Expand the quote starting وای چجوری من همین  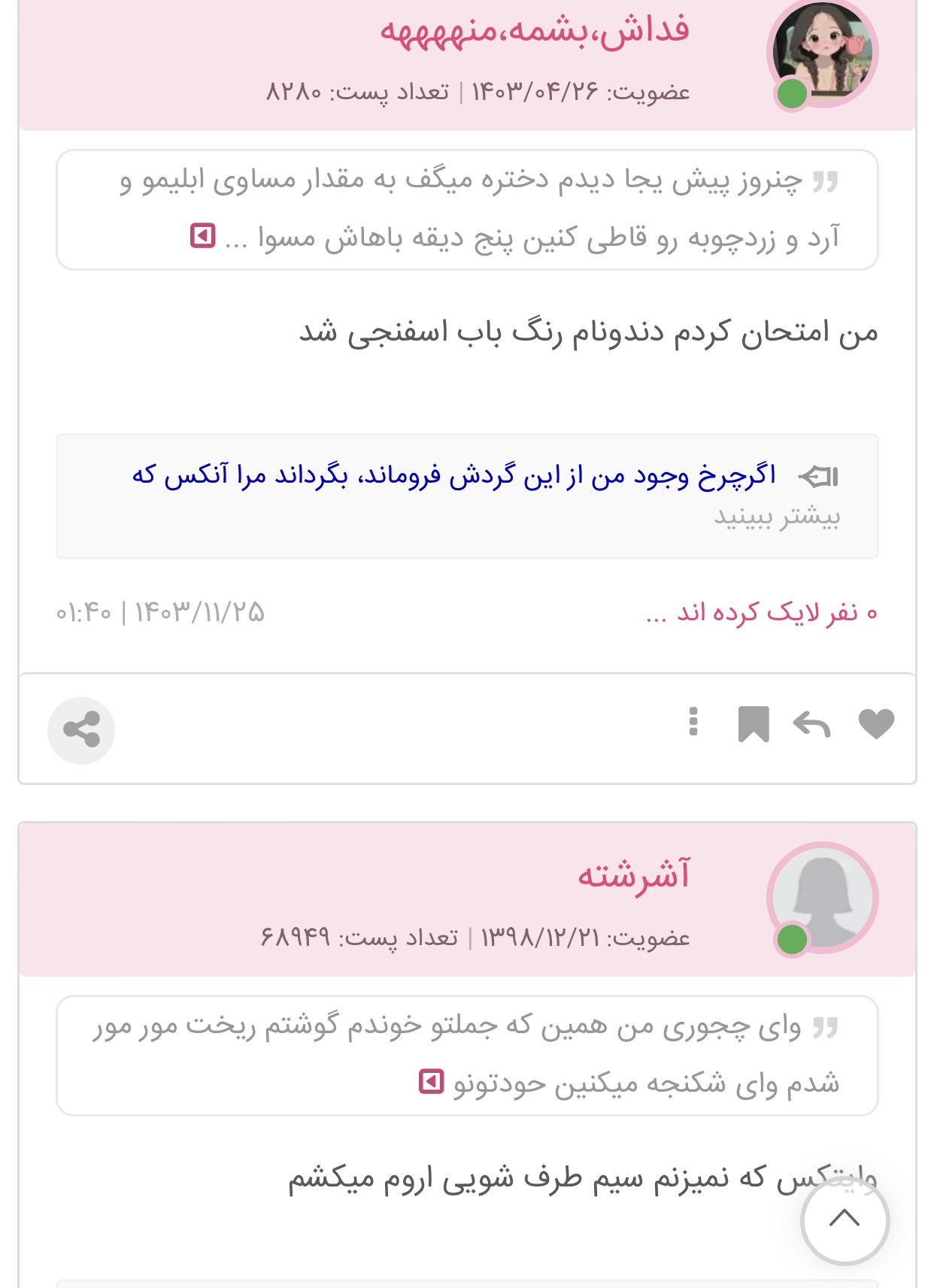coord(432,1082)
